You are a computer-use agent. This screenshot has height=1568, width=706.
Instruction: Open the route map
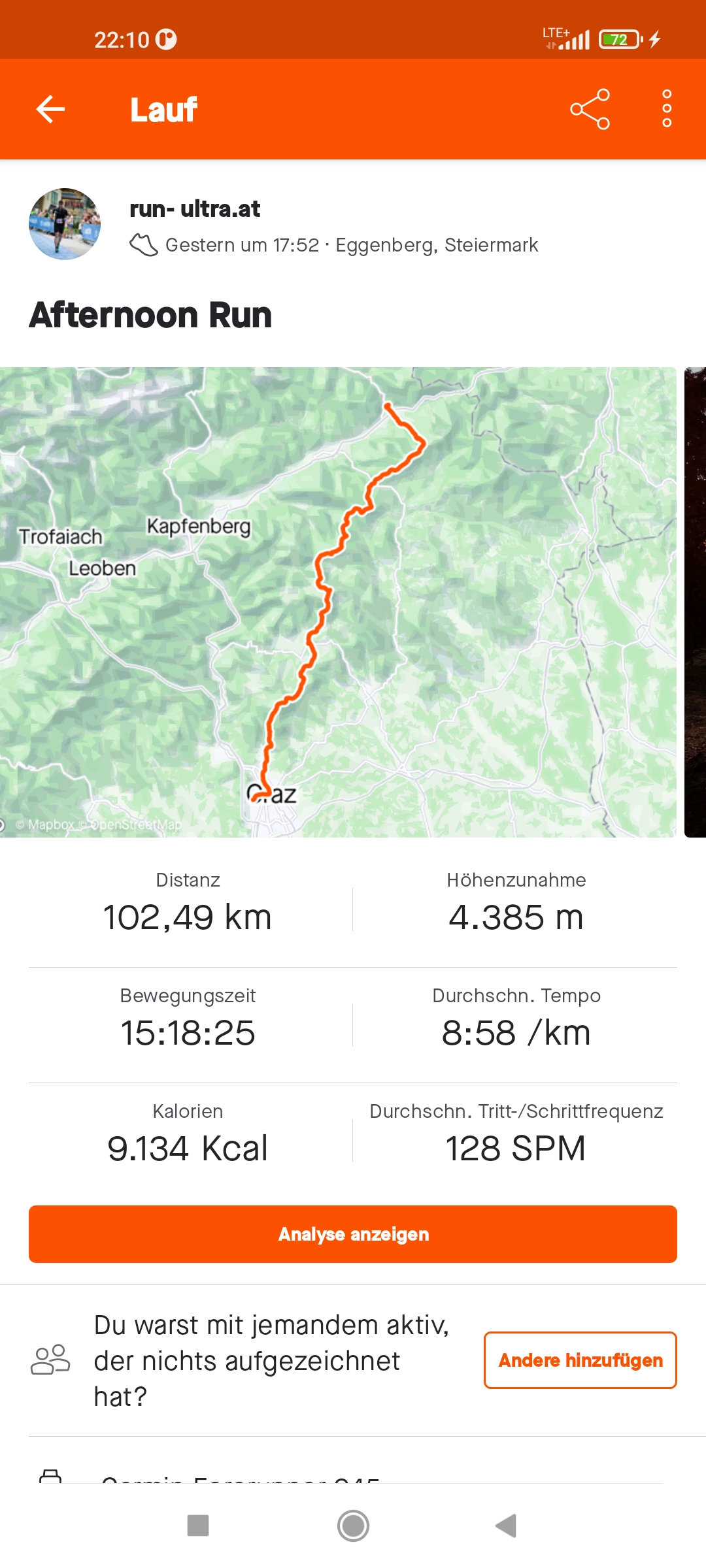[x=337, y=601]
